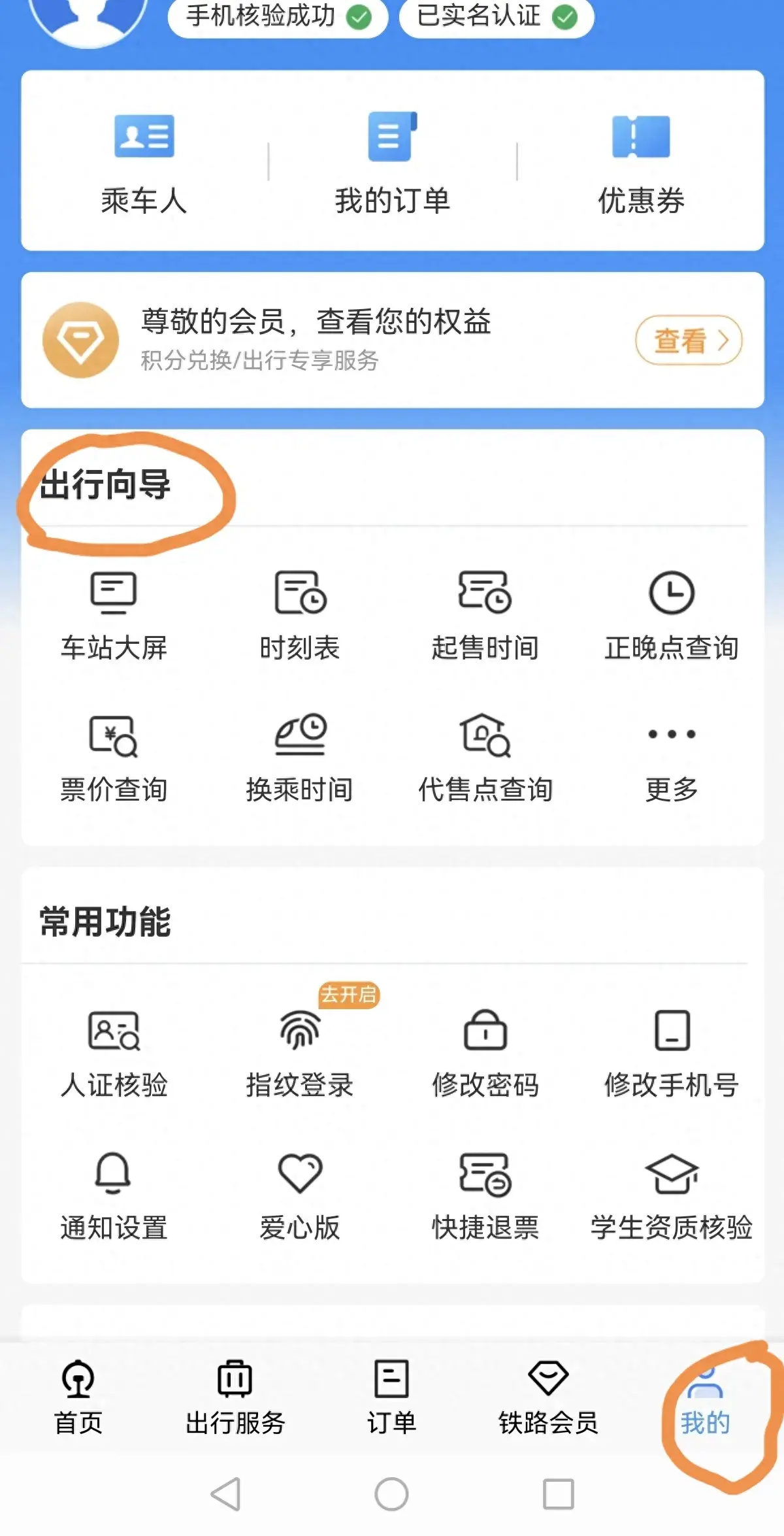Tap the 查看 member benefits button
The image size is (784, 1536).
(x=689, y=340)
